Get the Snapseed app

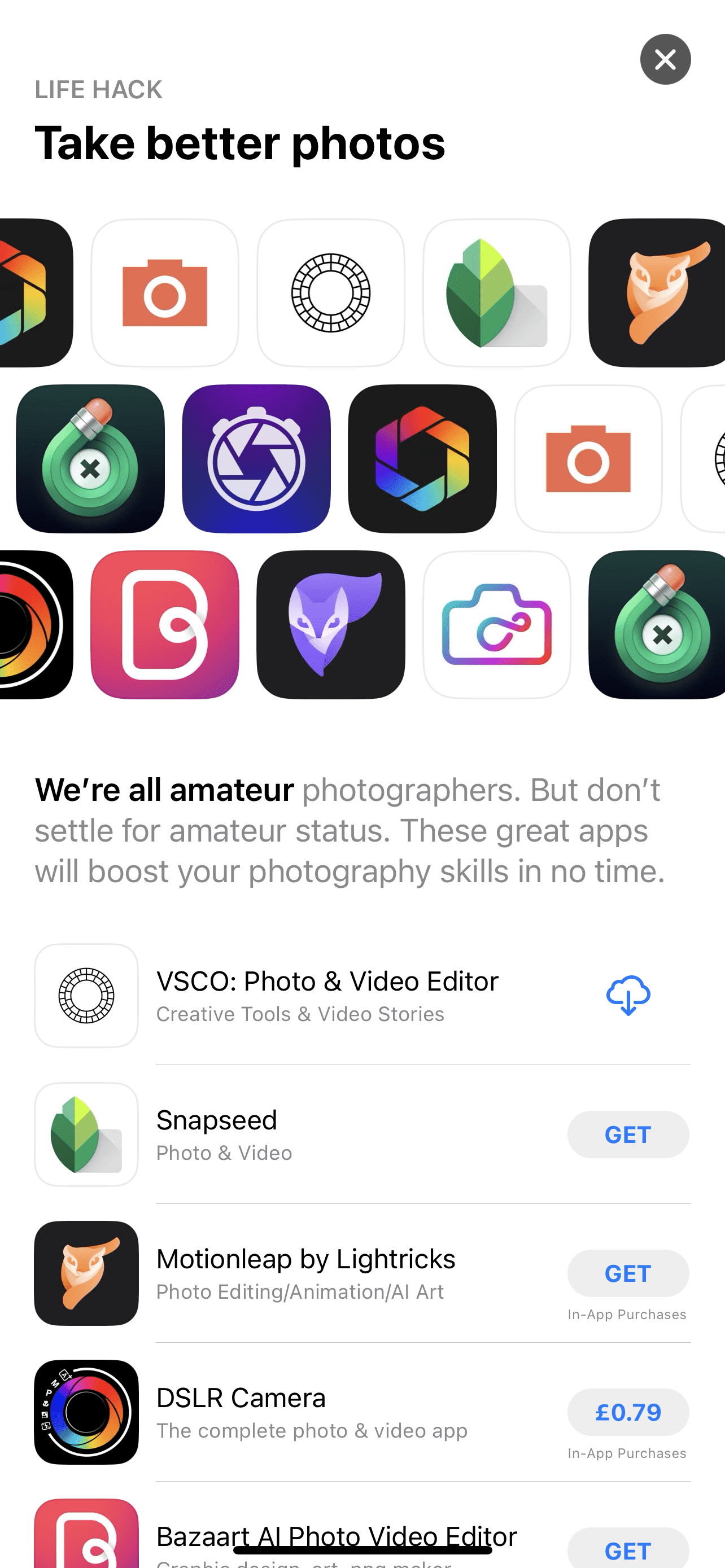tap(628, 1135)
